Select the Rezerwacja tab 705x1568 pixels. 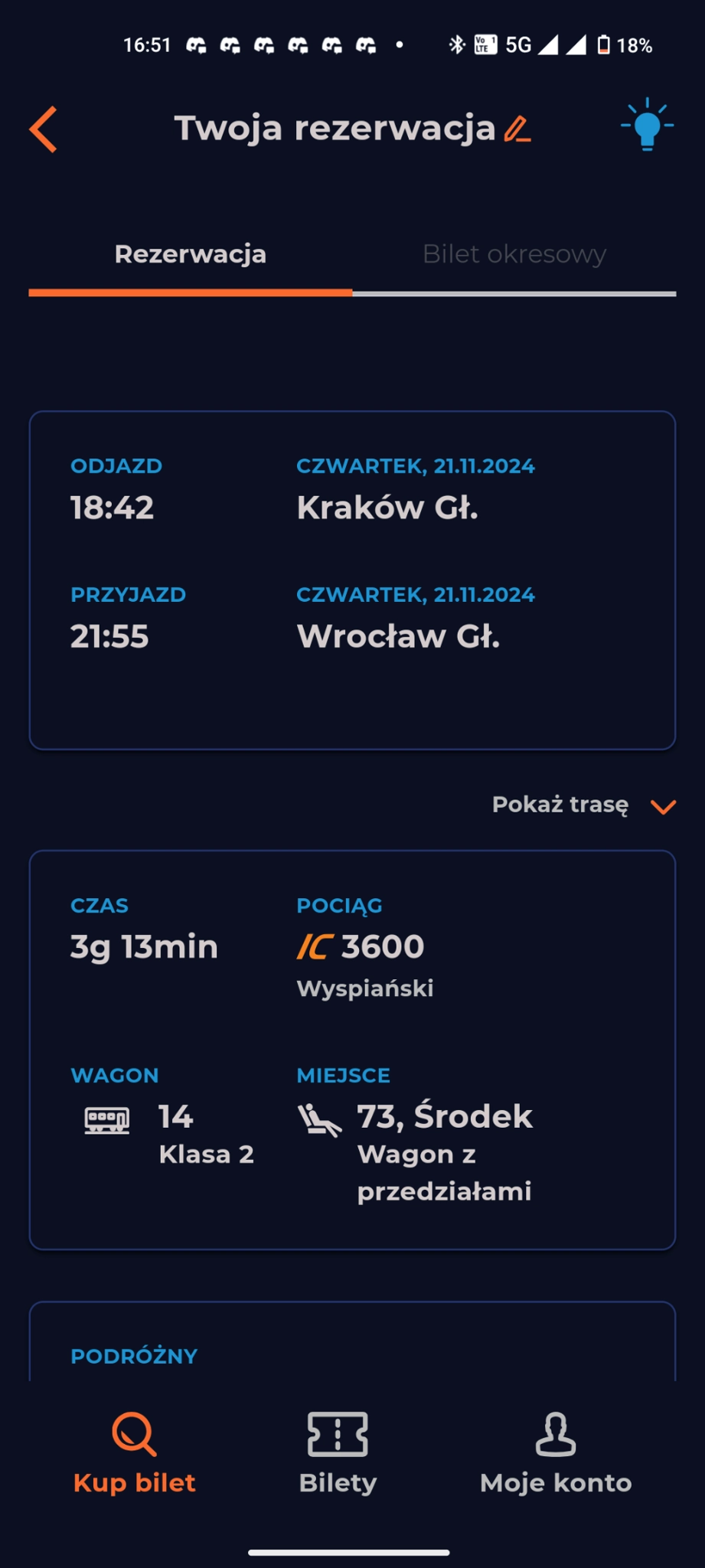(x=190, y=254)
